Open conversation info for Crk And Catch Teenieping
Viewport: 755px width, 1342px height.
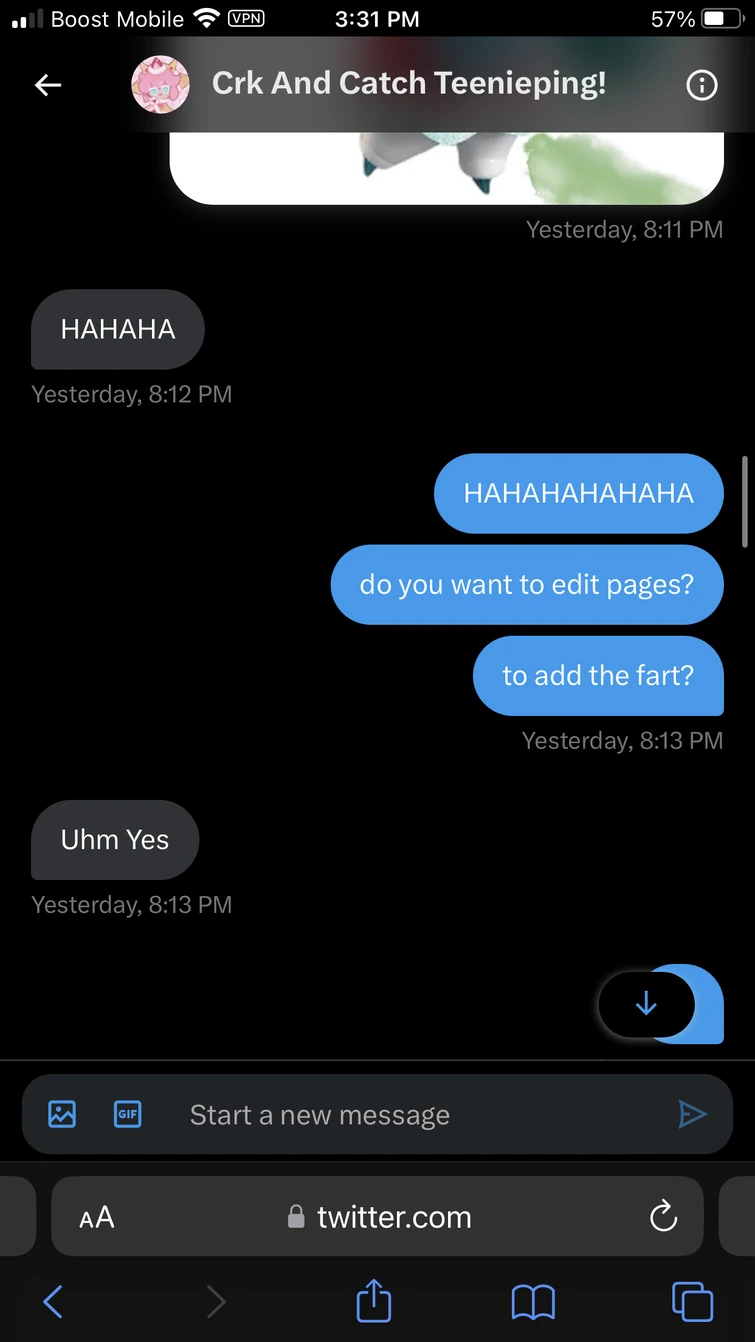click(x=702, y=86)
